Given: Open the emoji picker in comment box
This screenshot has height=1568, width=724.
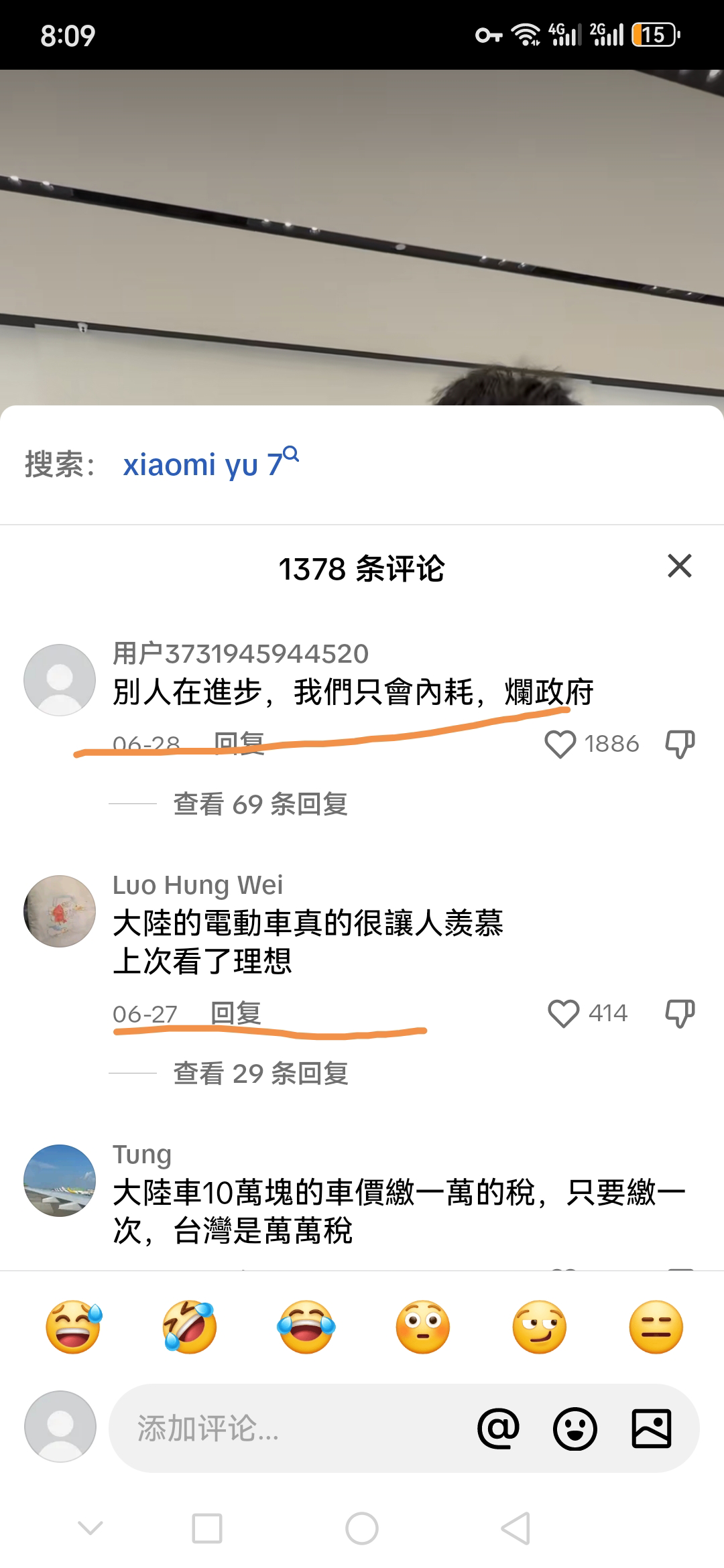Looking at the screenshot, I should (575, 1428).
